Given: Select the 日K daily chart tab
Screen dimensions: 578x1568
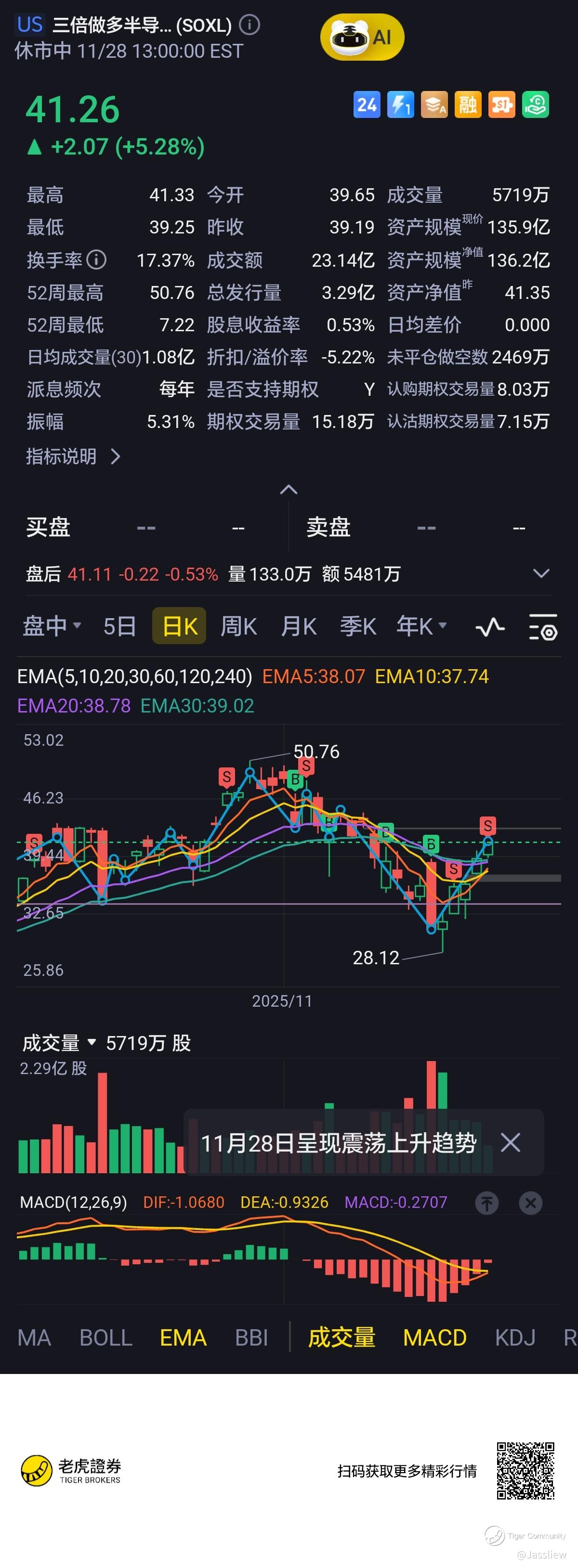Looking at the screenshot, I should (x=180, y=626).
